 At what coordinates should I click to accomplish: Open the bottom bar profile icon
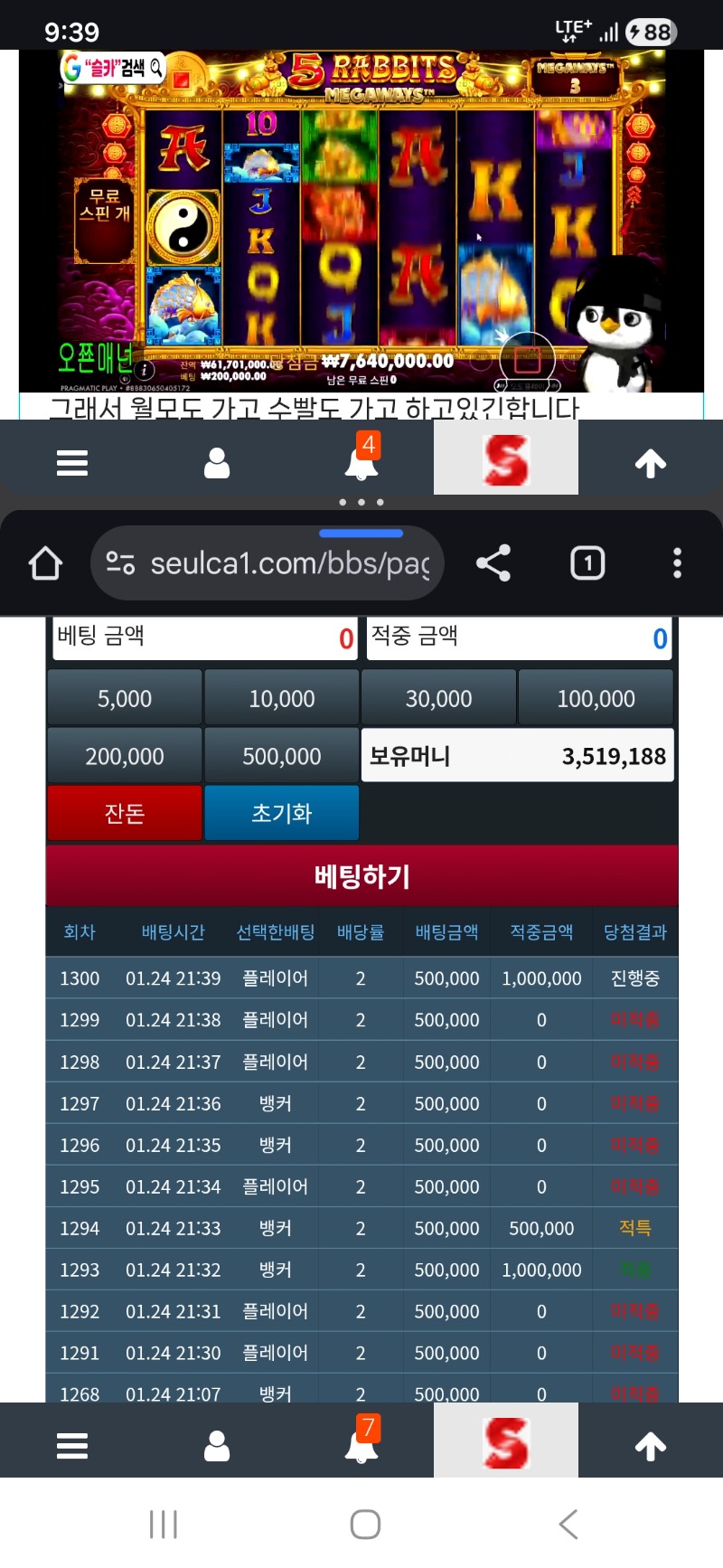tap(217, 1446)
